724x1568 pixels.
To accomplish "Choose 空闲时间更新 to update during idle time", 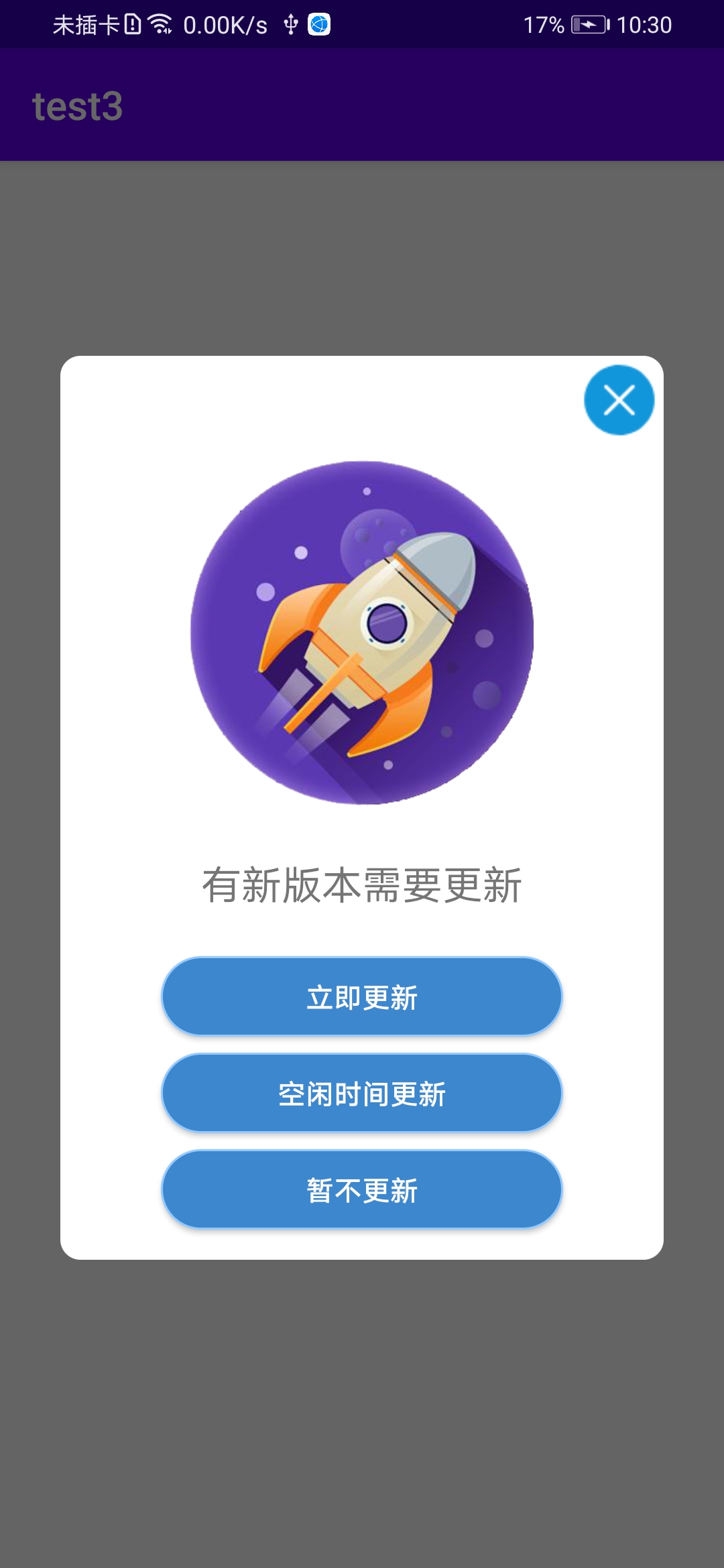I will [x=362, y=1094].
